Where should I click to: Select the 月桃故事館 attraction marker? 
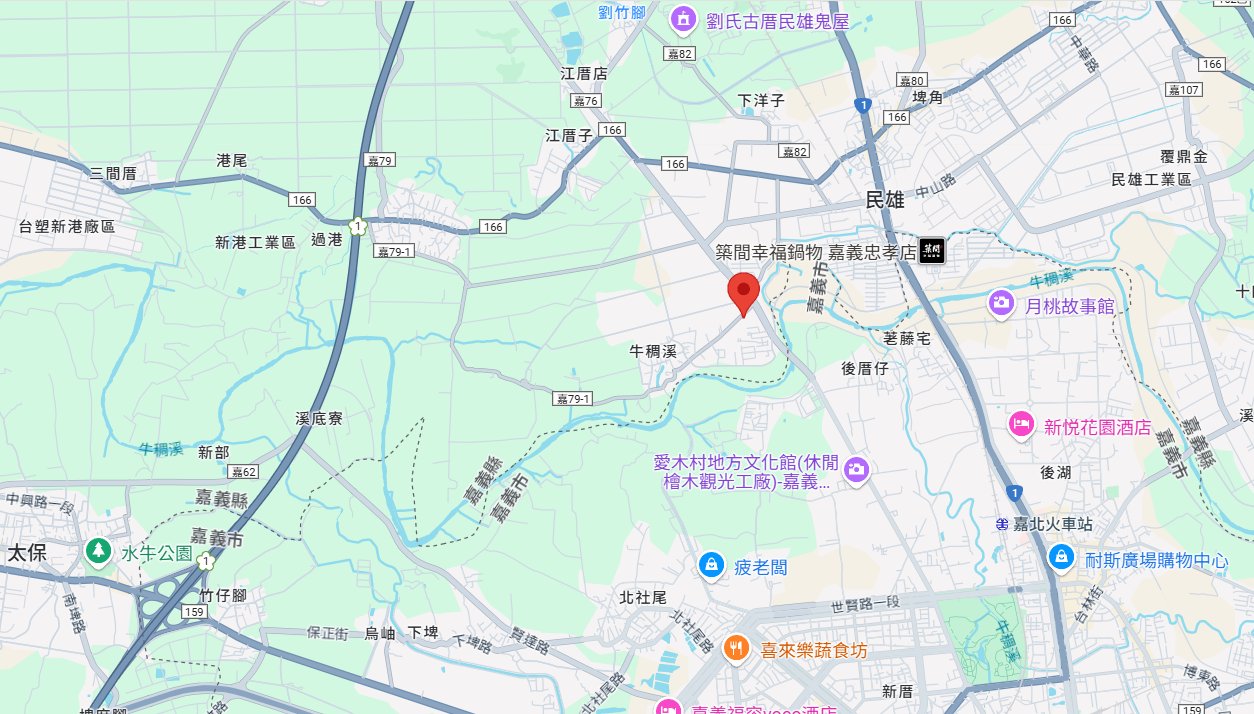pos(1001,304)
